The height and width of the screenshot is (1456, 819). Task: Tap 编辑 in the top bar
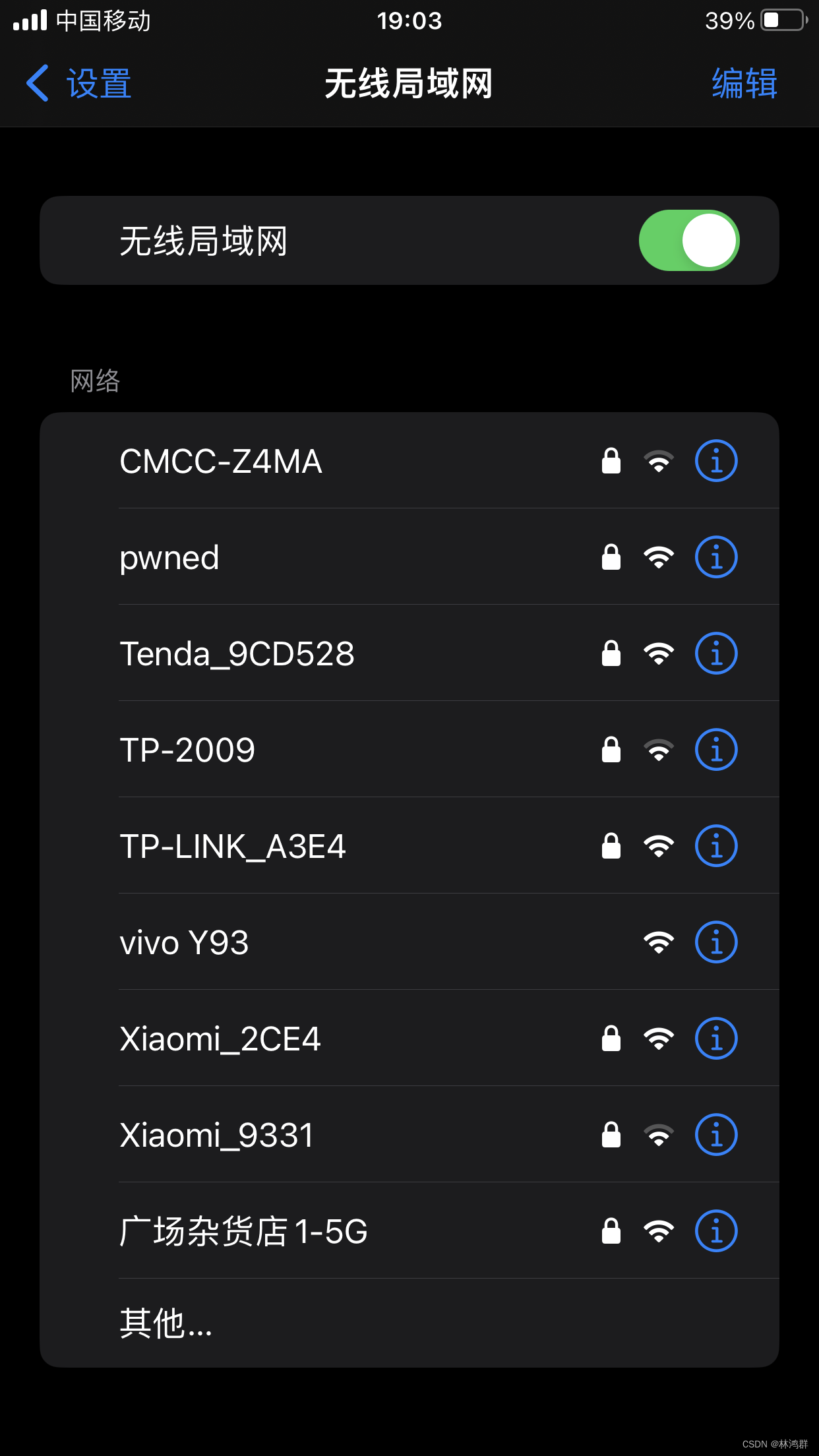[744, 84]
